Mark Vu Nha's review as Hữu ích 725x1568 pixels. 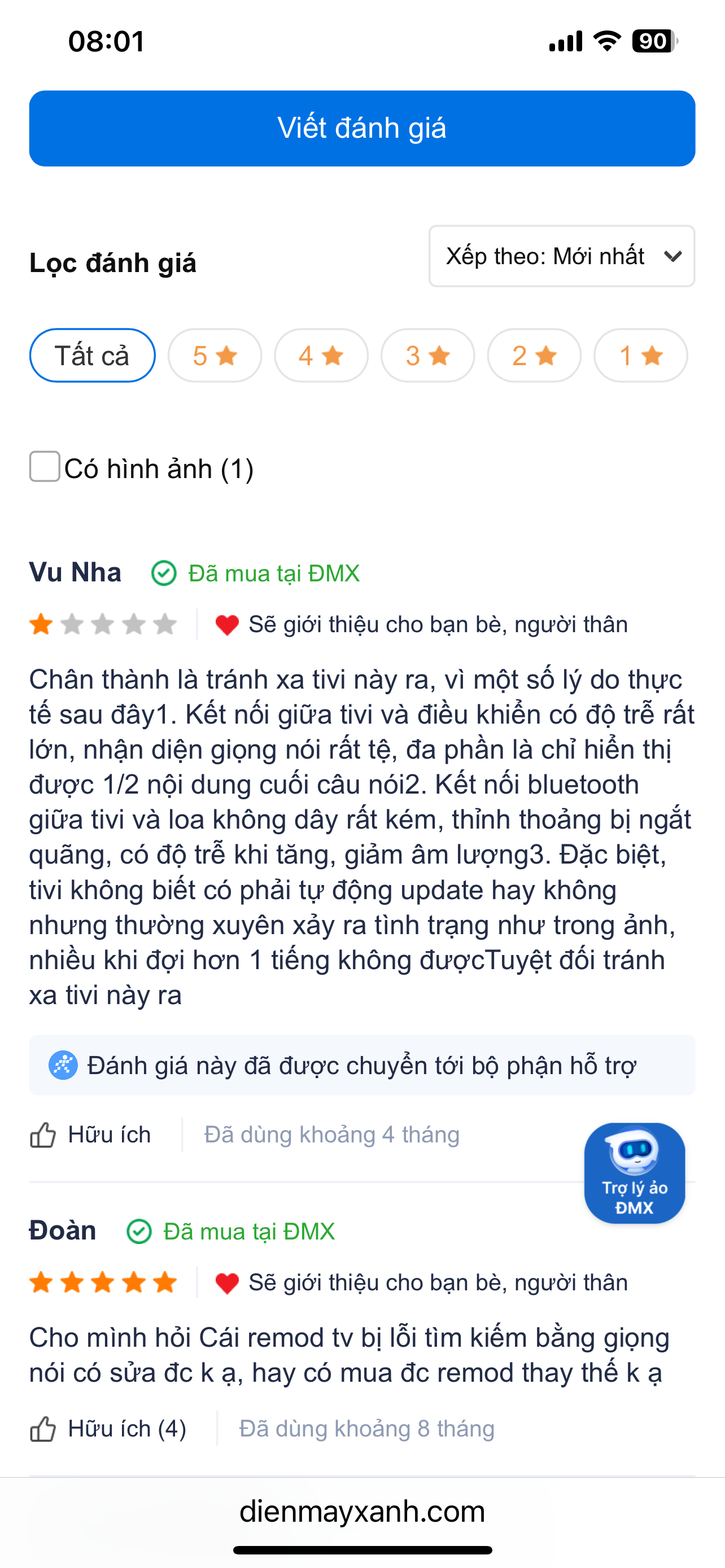(91, 1135)
